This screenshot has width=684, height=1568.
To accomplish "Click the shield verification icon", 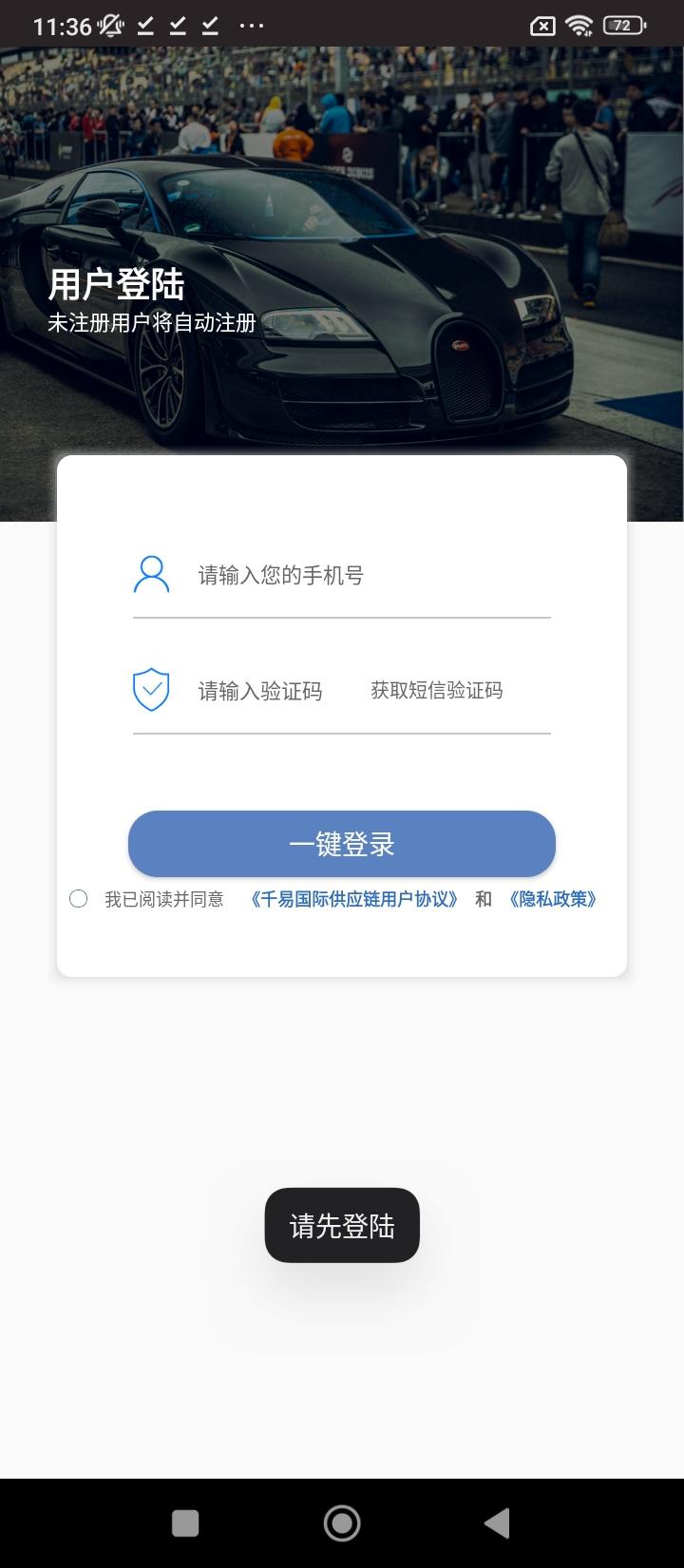I will click(x=149, y=689).
